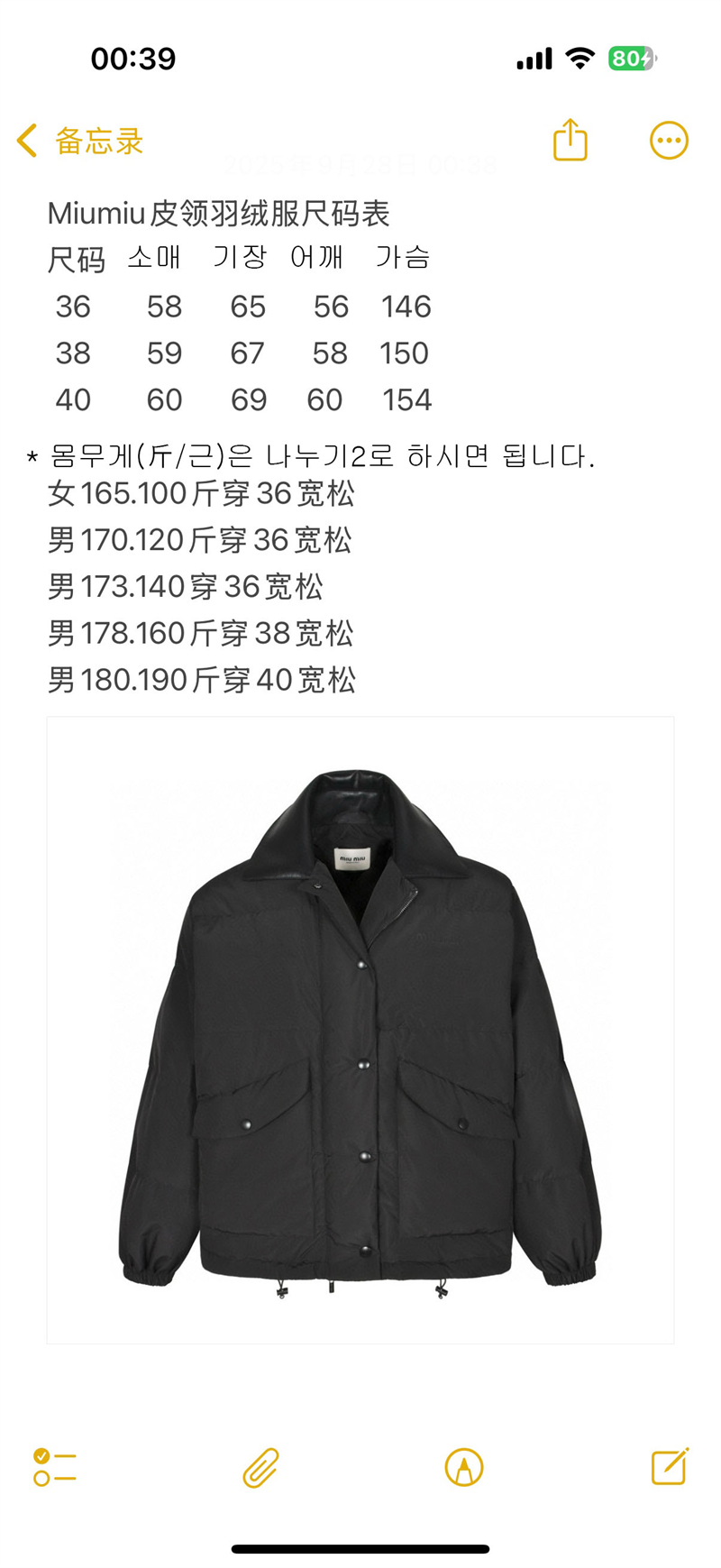Add a checklist to the note

54,1467
